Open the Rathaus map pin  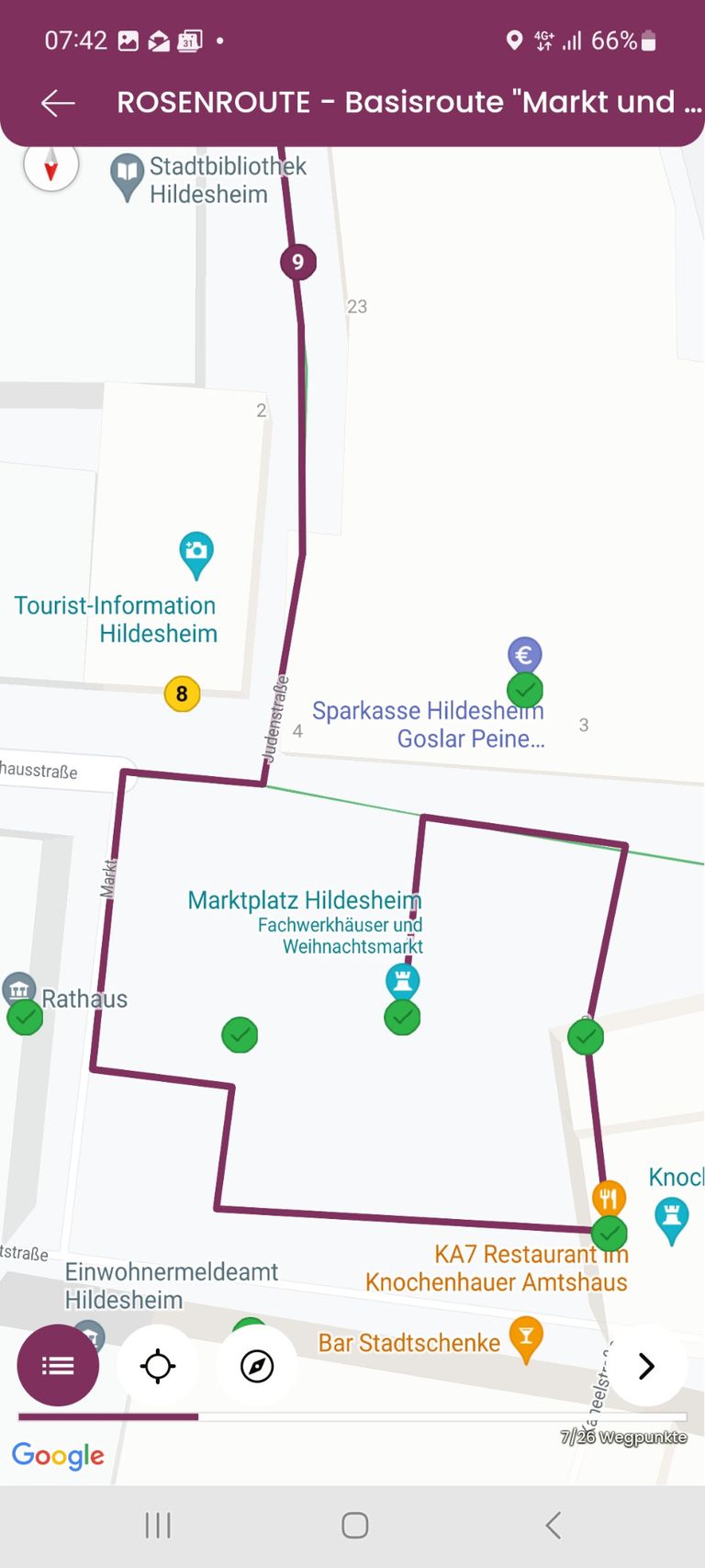pyautogui.click(x=18, y=988)
